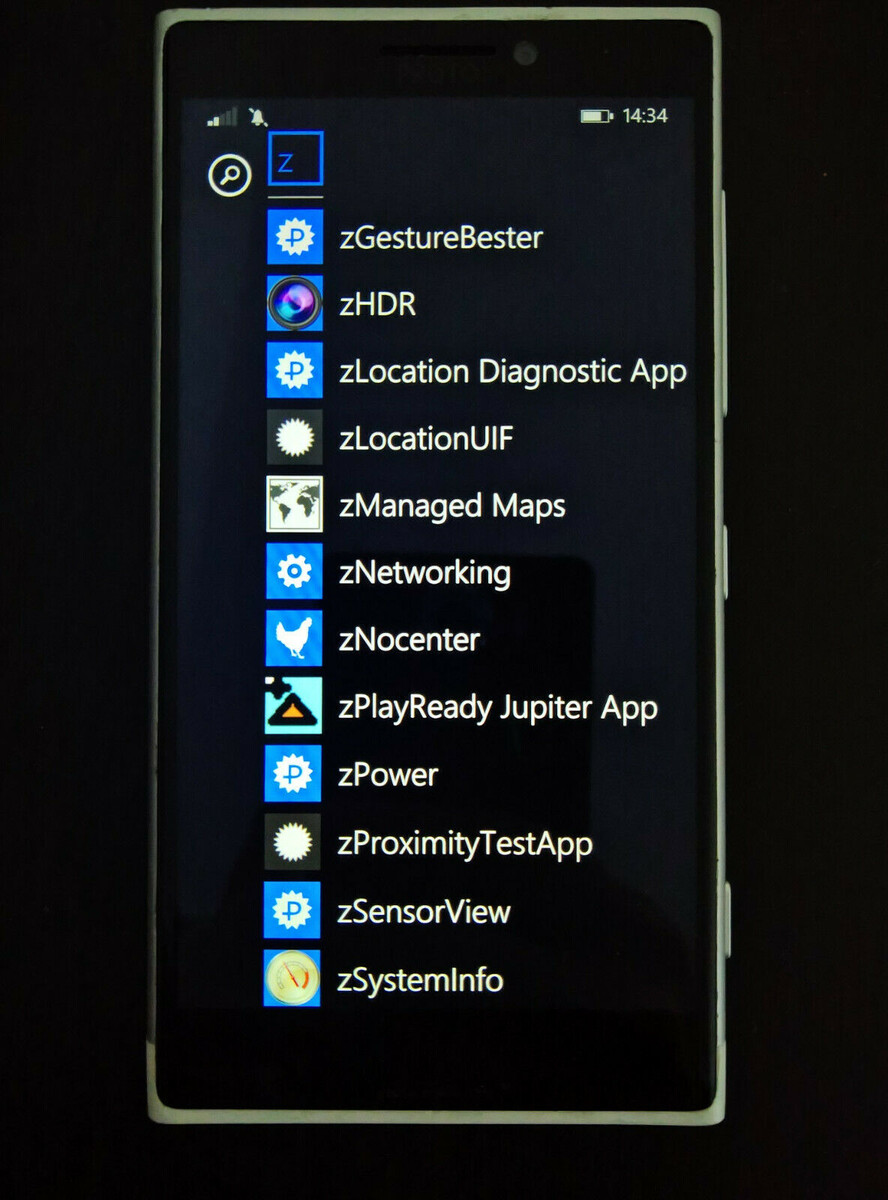The width and height of the screenshot is (888, 1200).
Task: Open zManaged Maps
Action: [x=451, y=505]
